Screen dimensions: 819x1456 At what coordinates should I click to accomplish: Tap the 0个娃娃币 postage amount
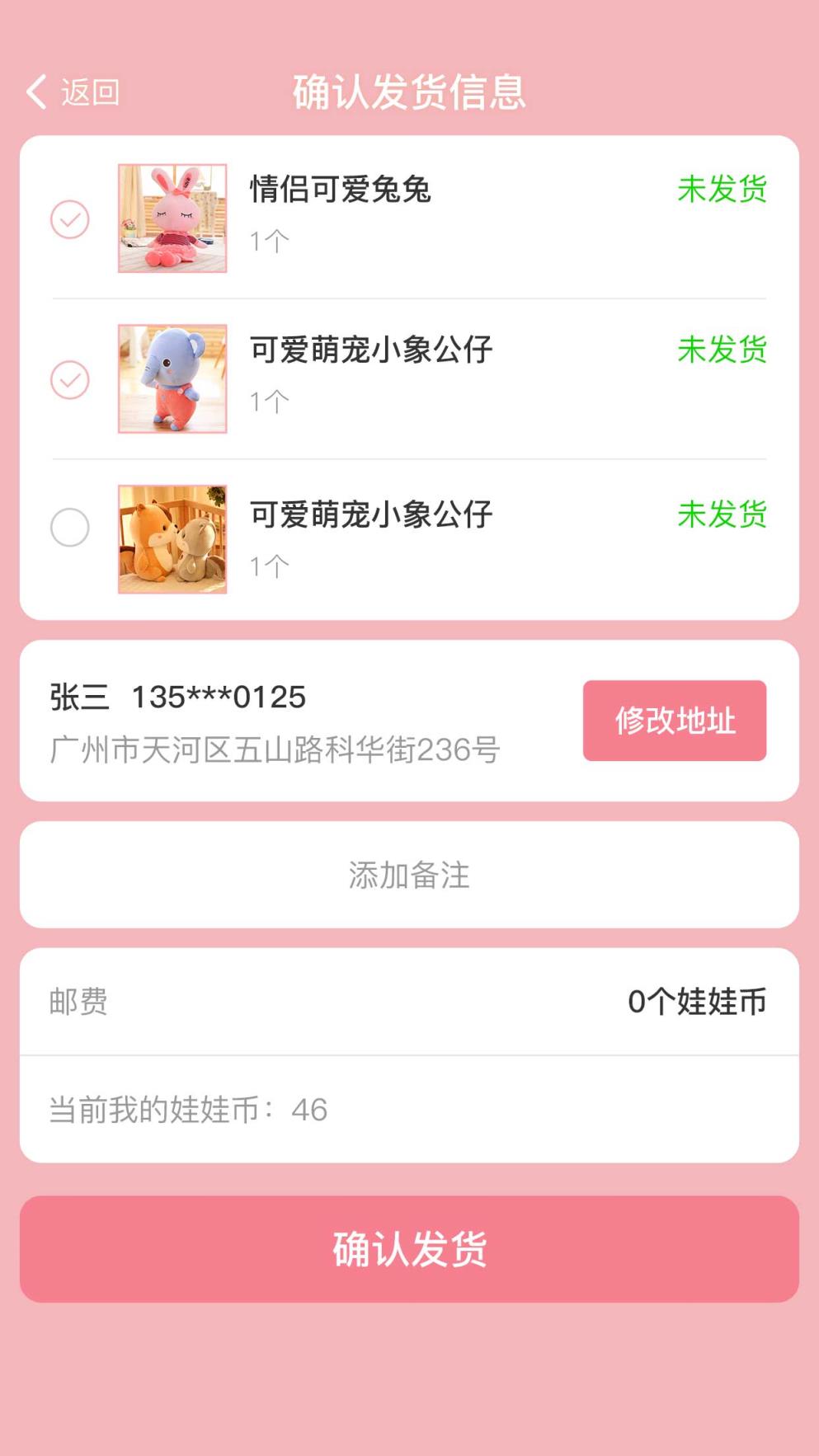point(697,1002)
